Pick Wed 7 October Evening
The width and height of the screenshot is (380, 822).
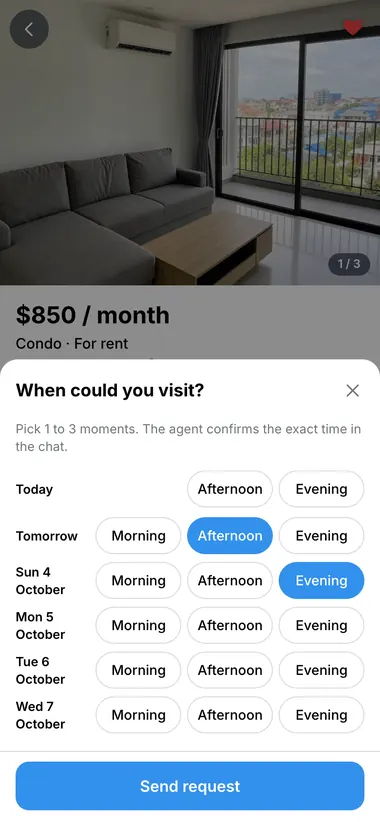(x=321, y=715)
